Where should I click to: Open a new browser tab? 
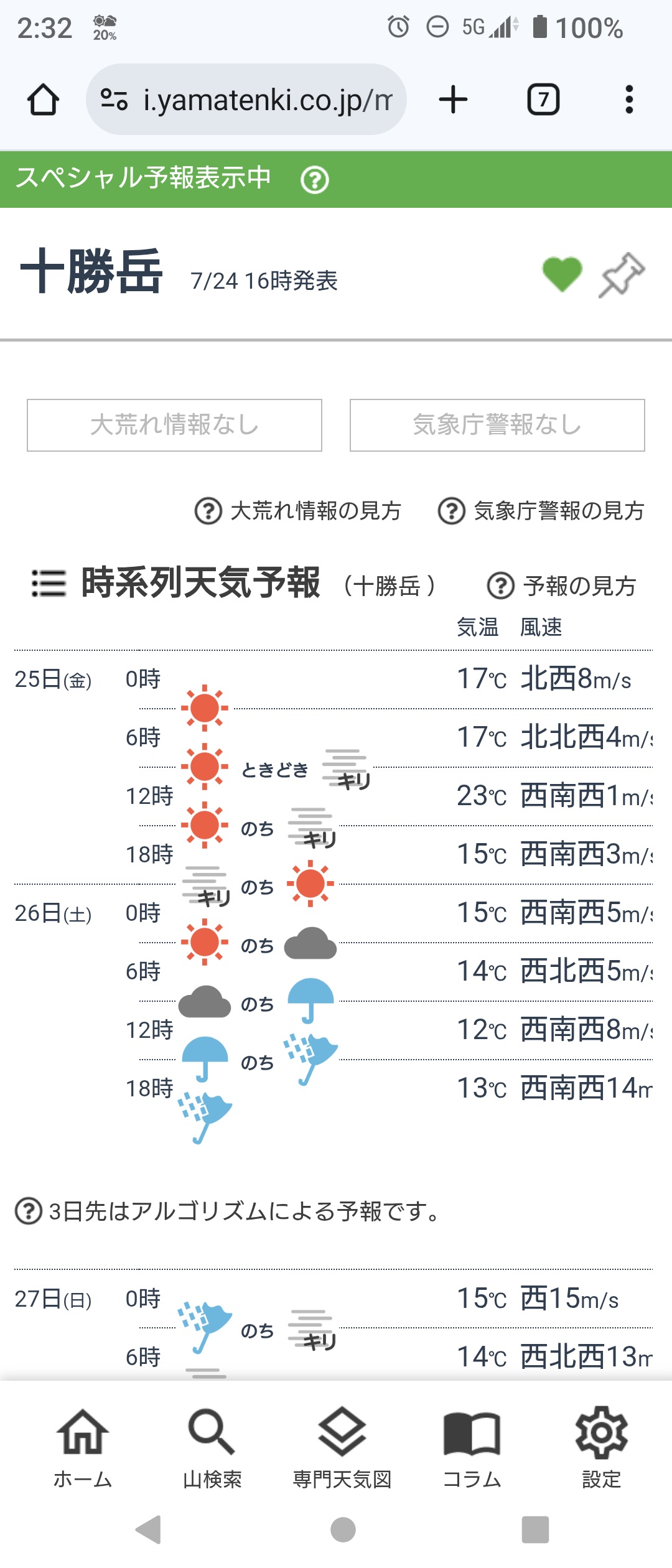tap(453, 100)
